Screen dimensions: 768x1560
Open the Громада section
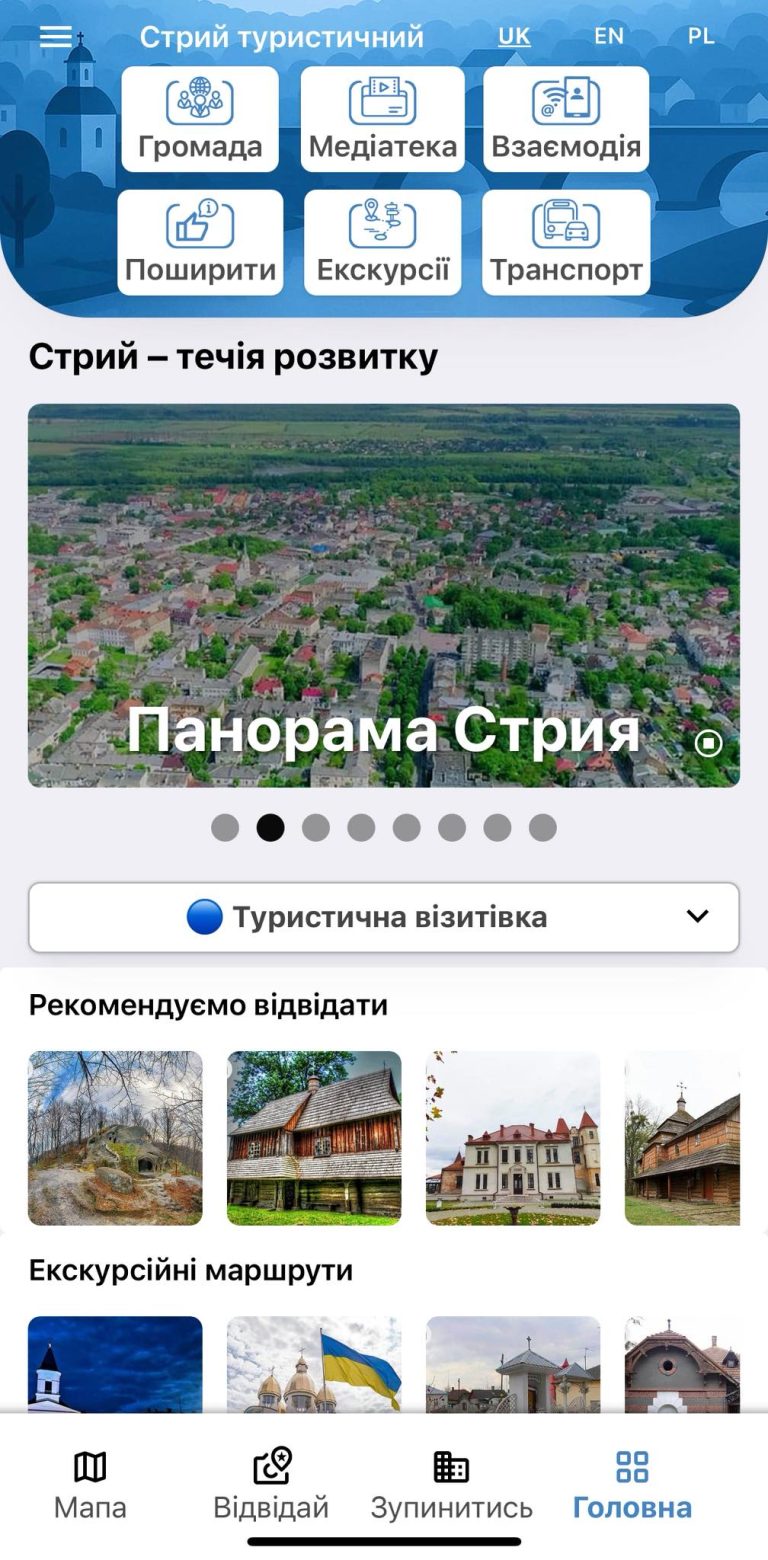(x=200, y=120)
